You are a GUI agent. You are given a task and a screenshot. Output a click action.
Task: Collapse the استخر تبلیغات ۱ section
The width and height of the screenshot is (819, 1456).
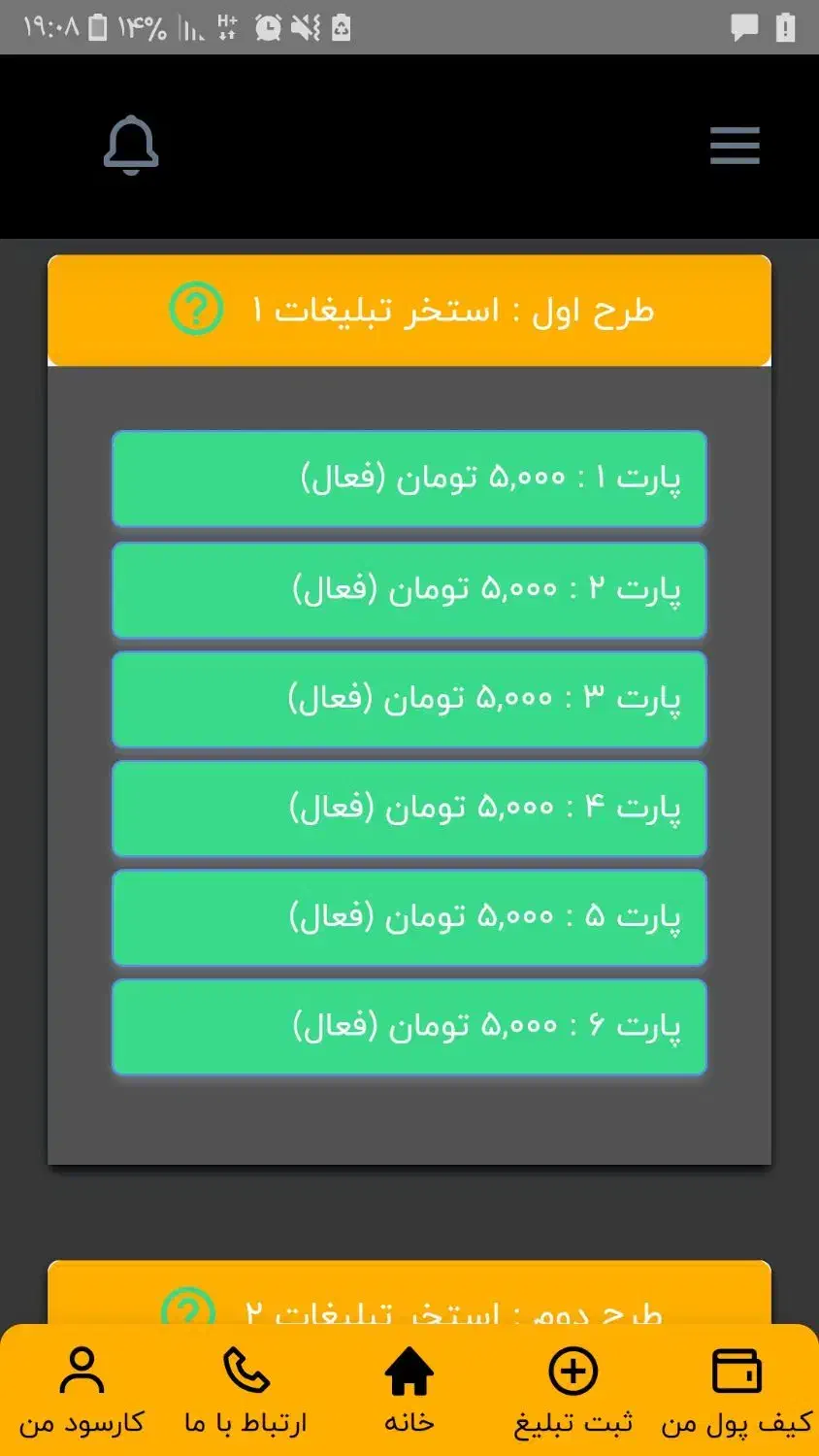pos(409,311)
